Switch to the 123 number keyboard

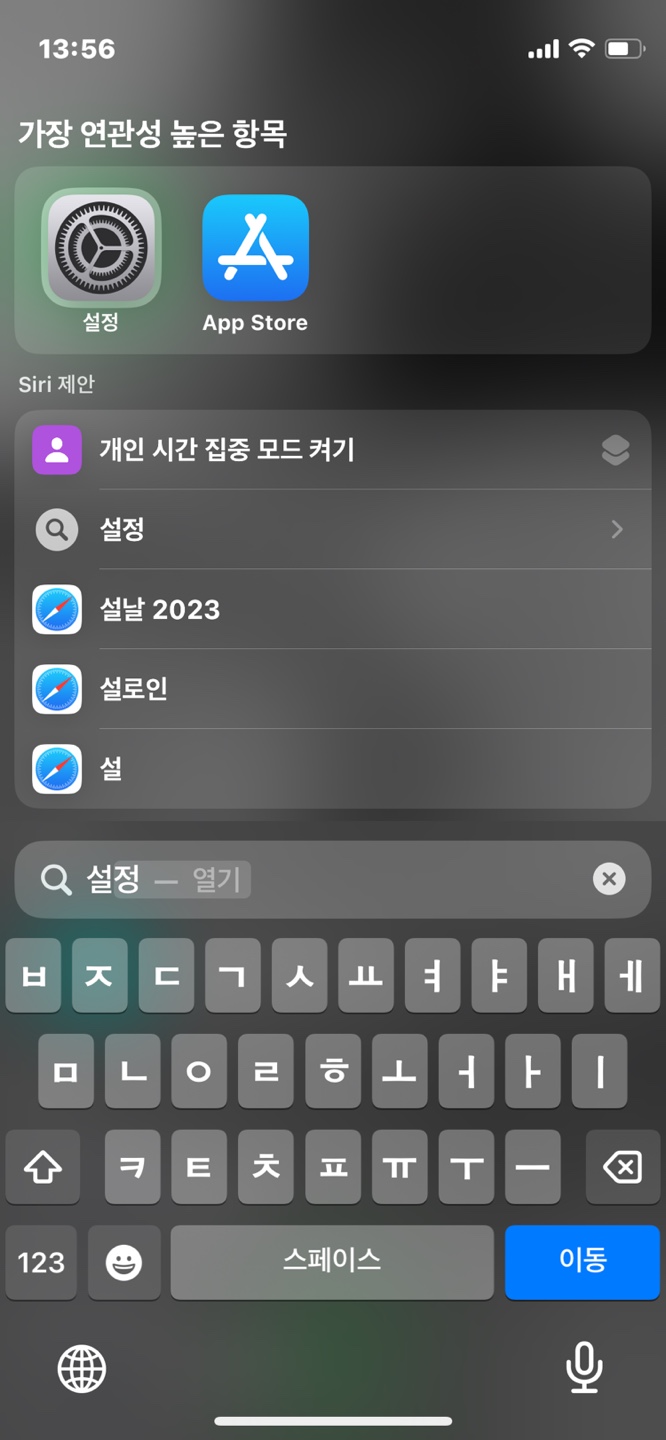pos(41,1263)
